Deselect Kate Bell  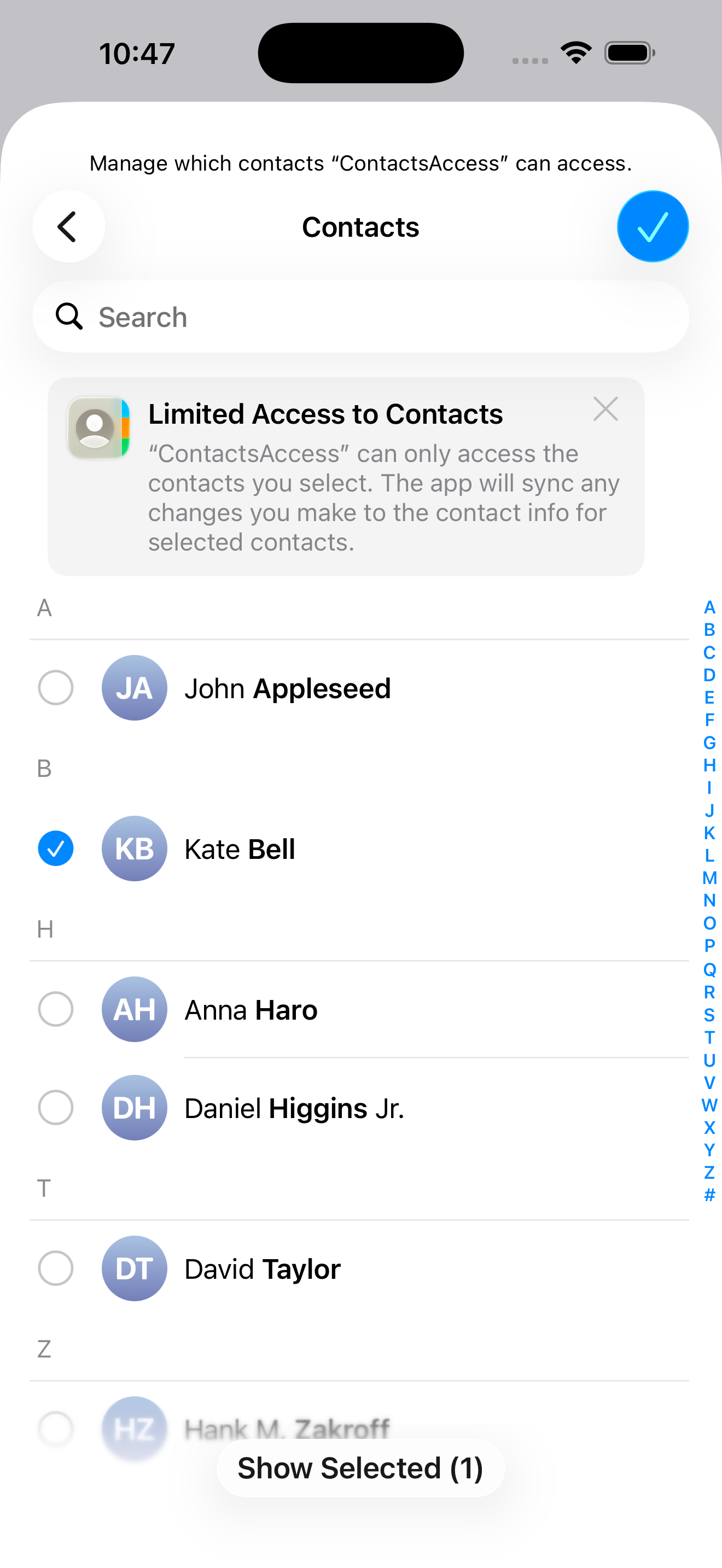click(x=55, y=849)
